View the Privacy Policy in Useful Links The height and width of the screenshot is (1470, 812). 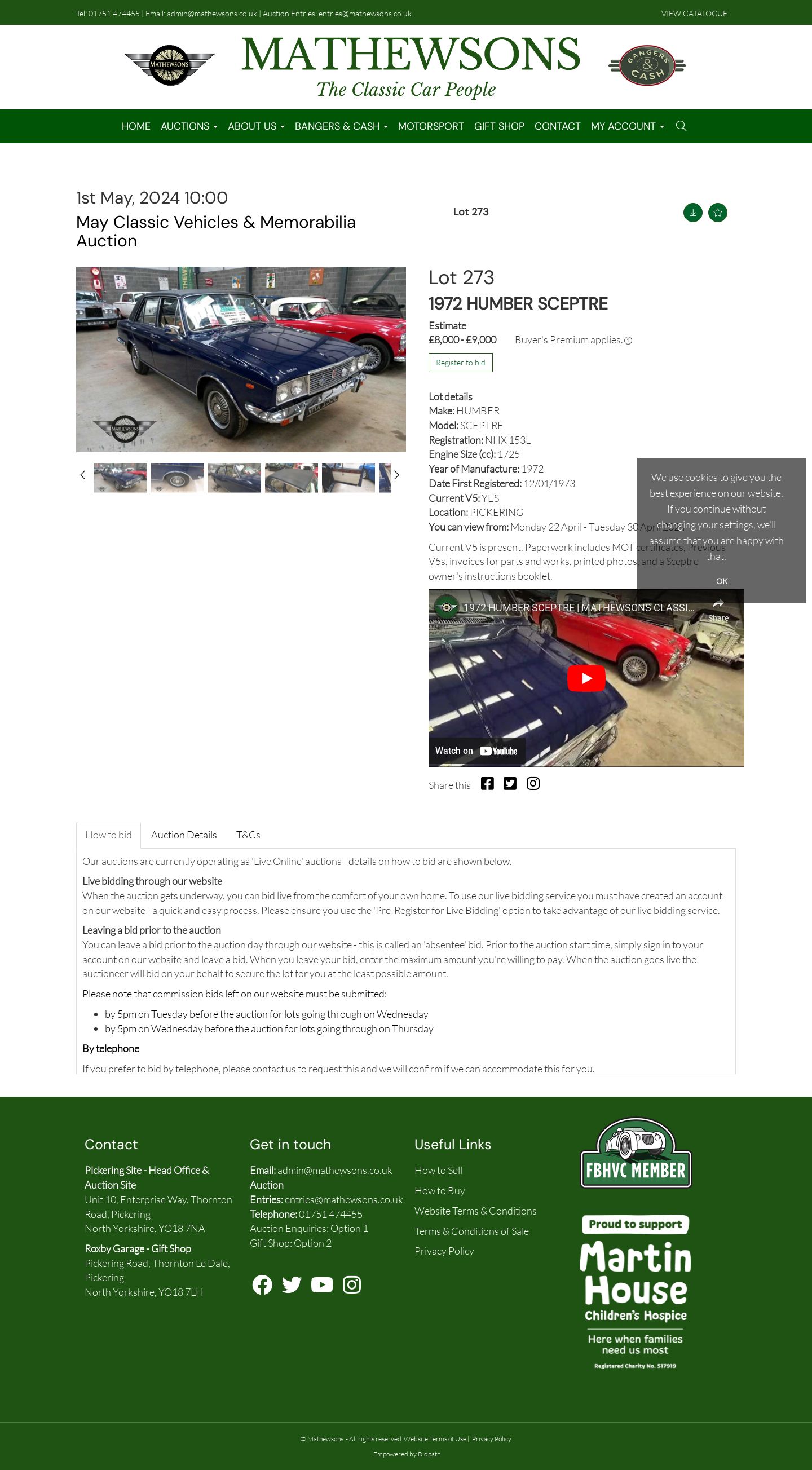coord(444,1251)
